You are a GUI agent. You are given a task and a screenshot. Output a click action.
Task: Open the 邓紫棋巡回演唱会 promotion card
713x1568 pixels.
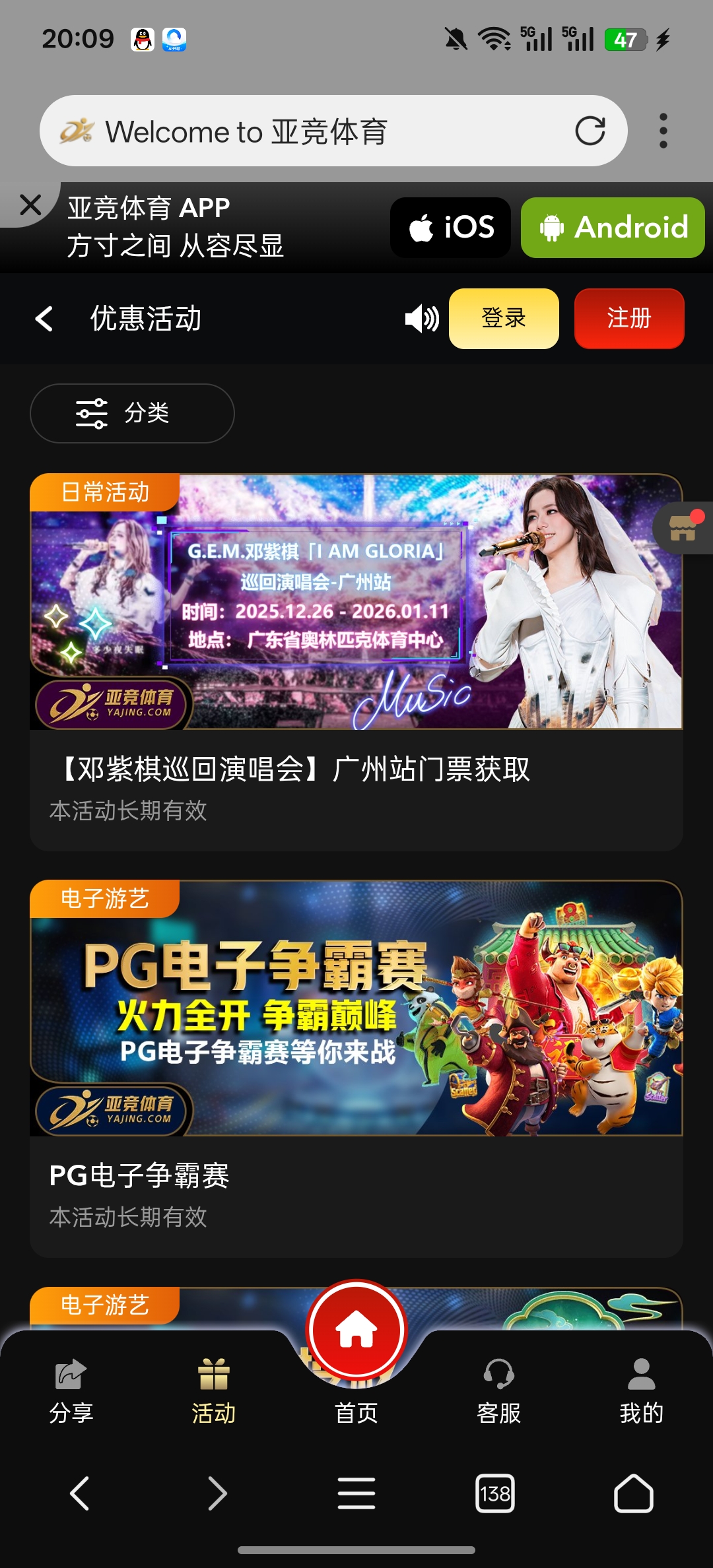(356, 660)
